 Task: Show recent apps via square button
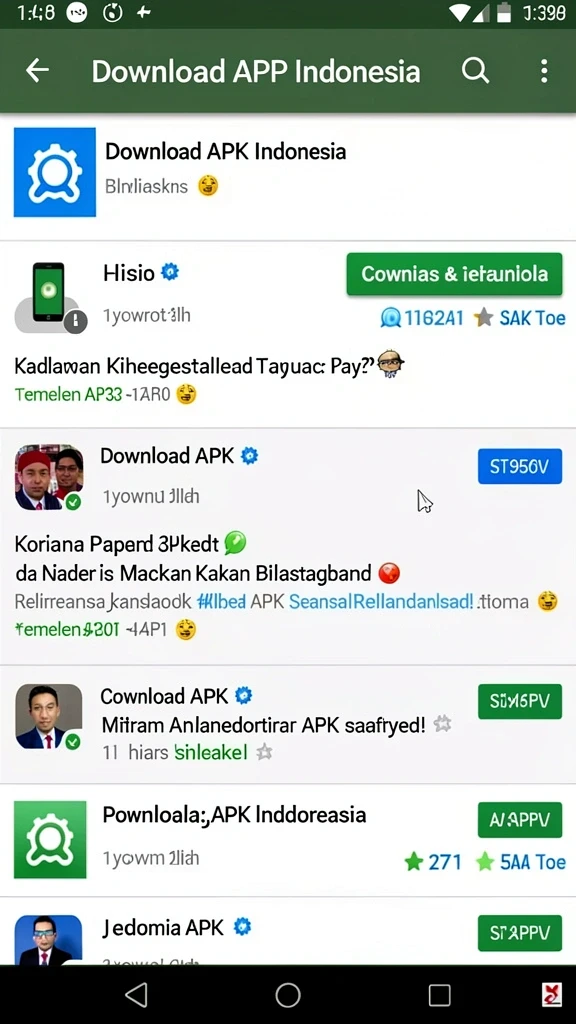click(x=440, y=995)
